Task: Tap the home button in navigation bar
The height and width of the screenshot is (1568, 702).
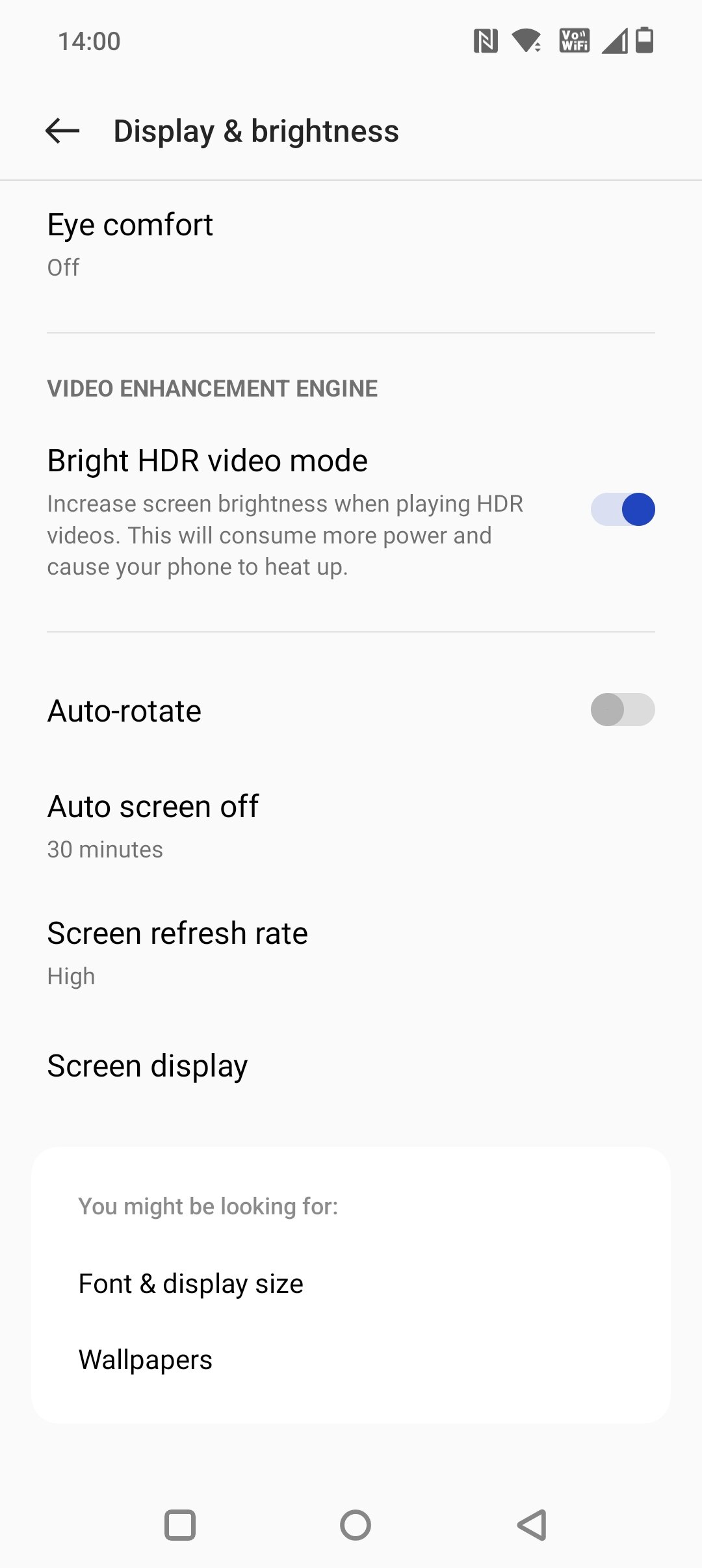Action: pos(356,1524)
